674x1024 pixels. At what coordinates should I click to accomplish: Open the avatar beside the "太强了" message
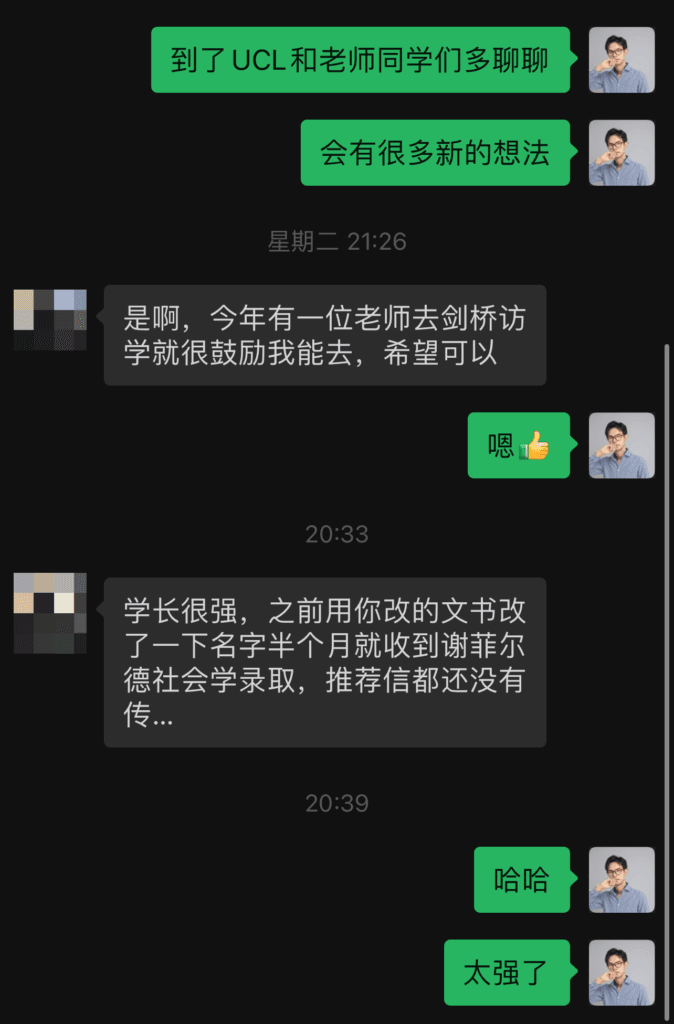(621, 972)
